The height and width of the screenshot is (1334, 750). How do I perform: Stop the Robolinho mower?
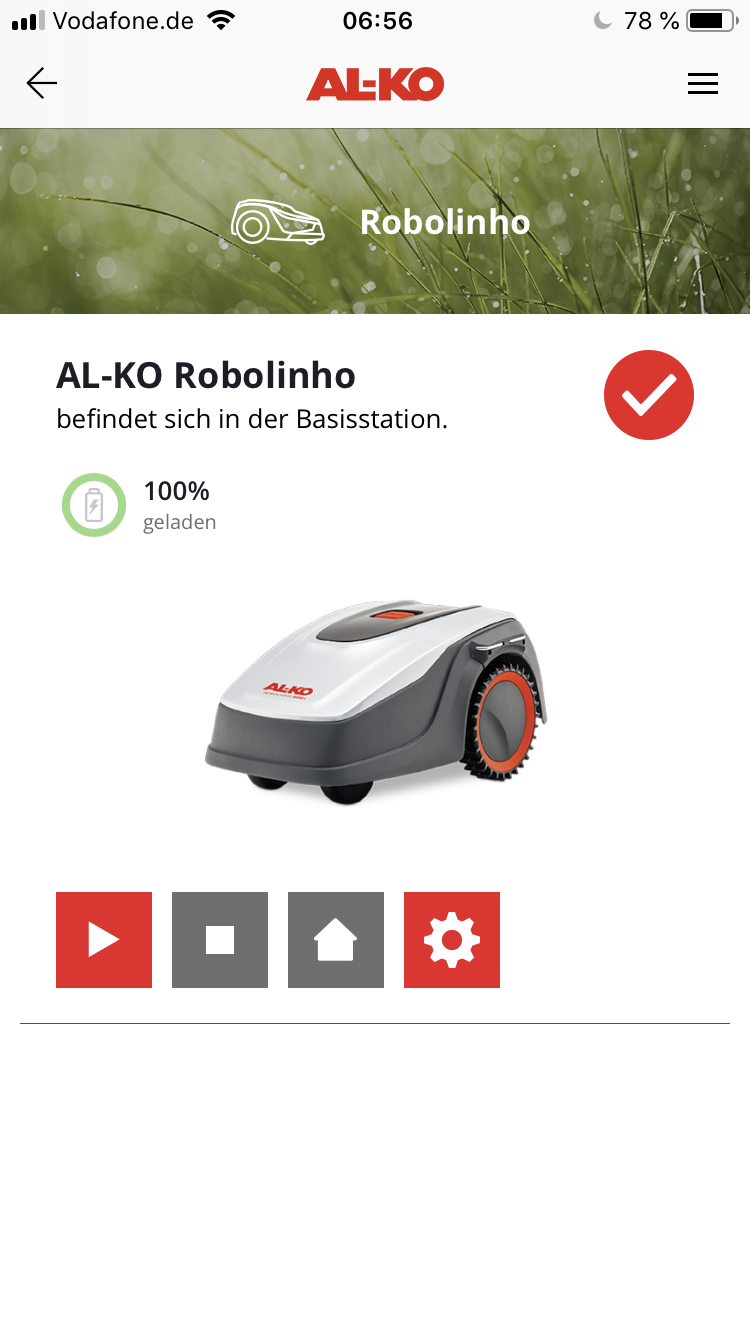tap(220, 940)
